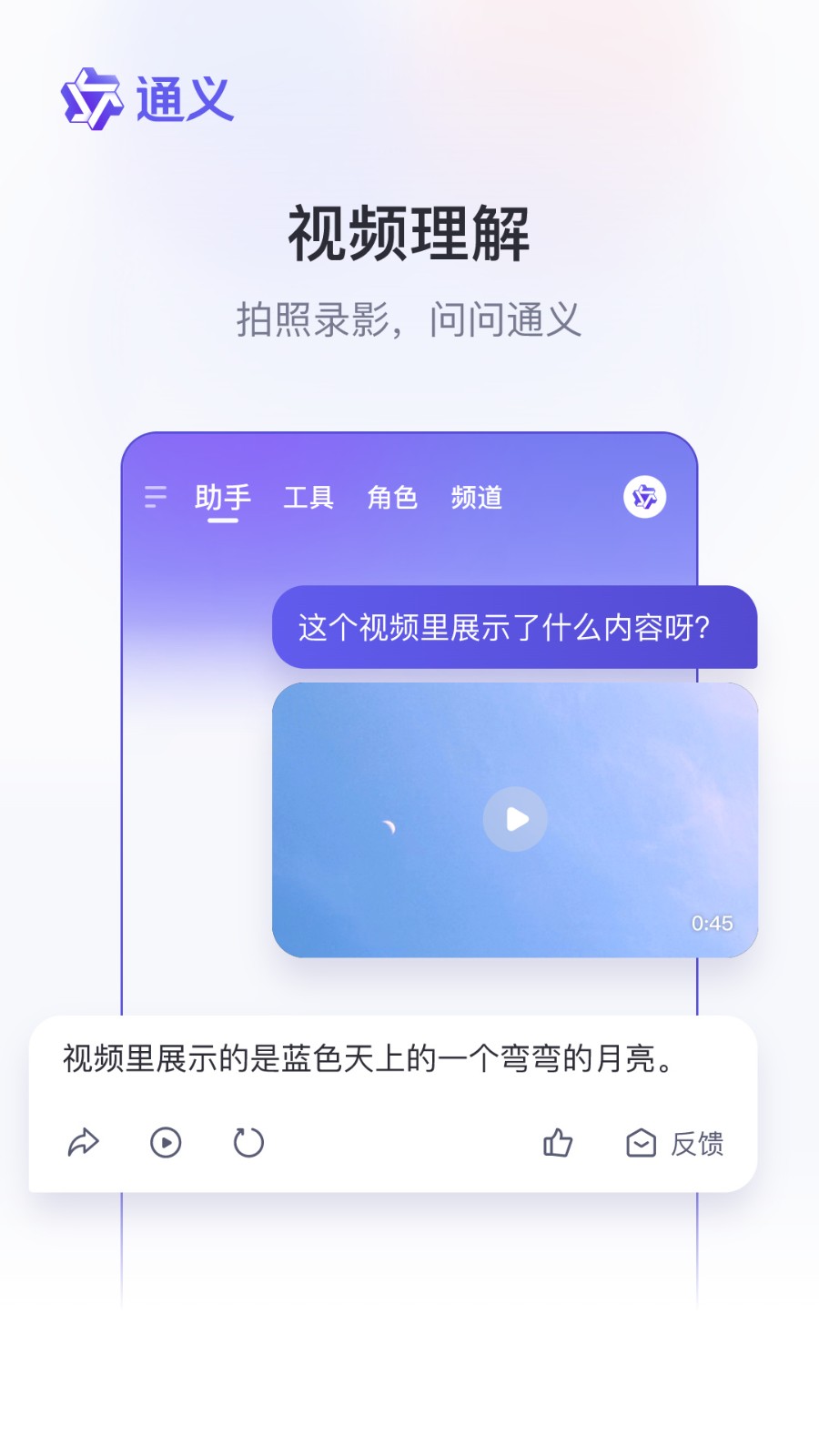
Task: Share the assistant's reply using the arrow icon
Action: 86,1141
